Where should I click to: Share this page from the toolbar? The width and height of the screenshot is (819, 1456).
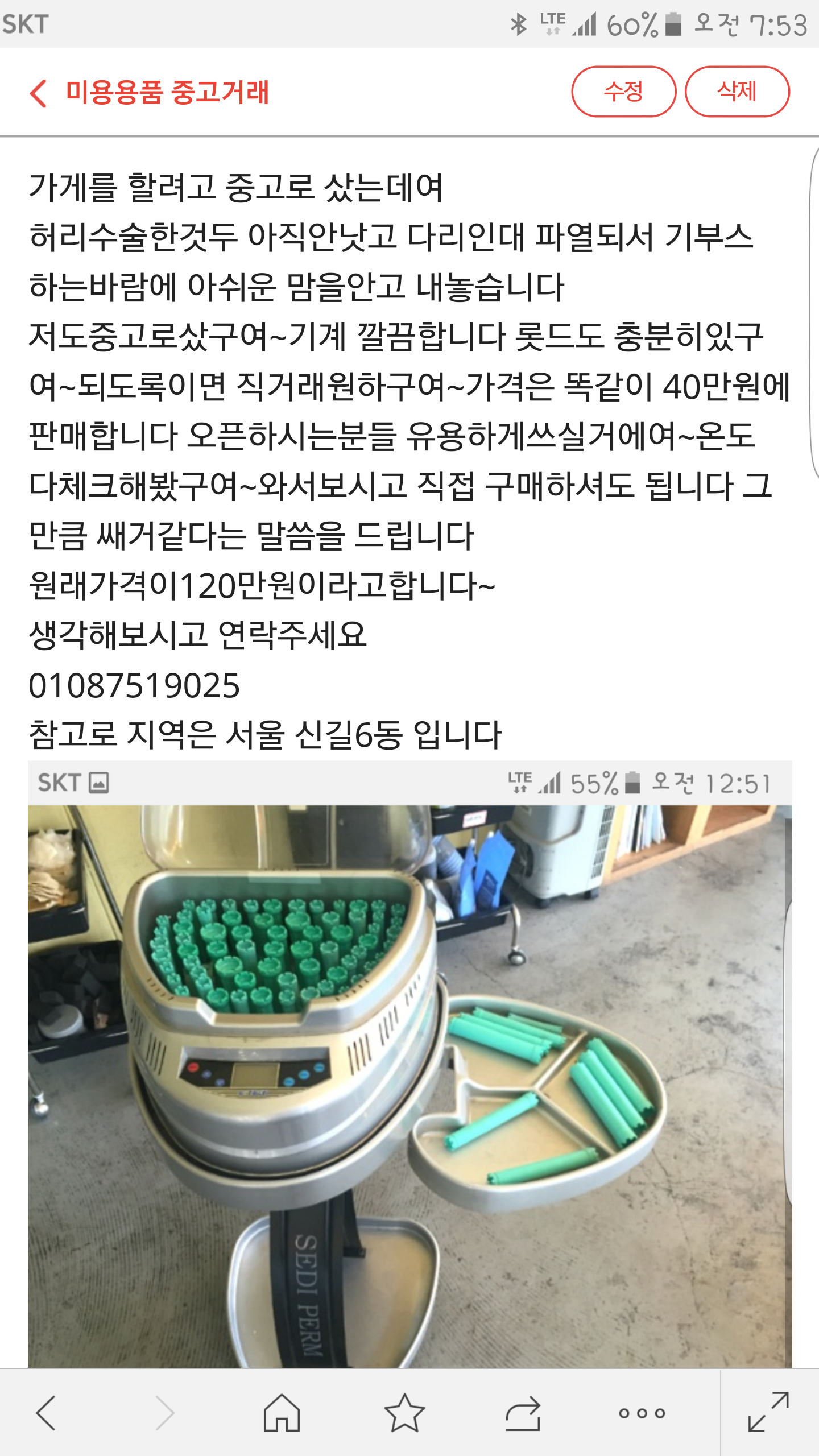pos(523,1413)
